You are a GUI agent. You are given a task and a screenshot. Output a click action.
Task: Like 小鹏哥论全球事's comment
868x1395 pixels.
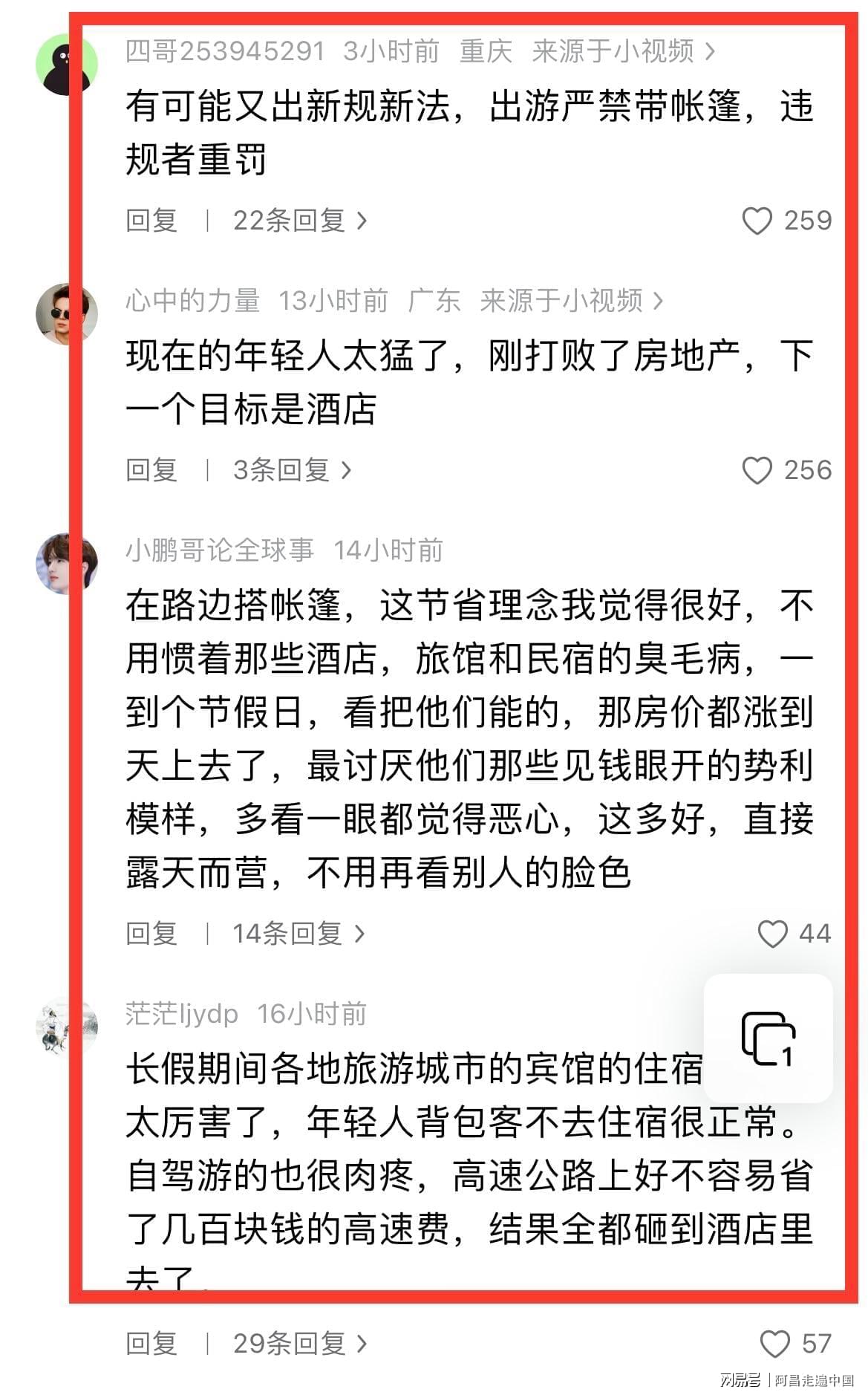coord(772,934)
